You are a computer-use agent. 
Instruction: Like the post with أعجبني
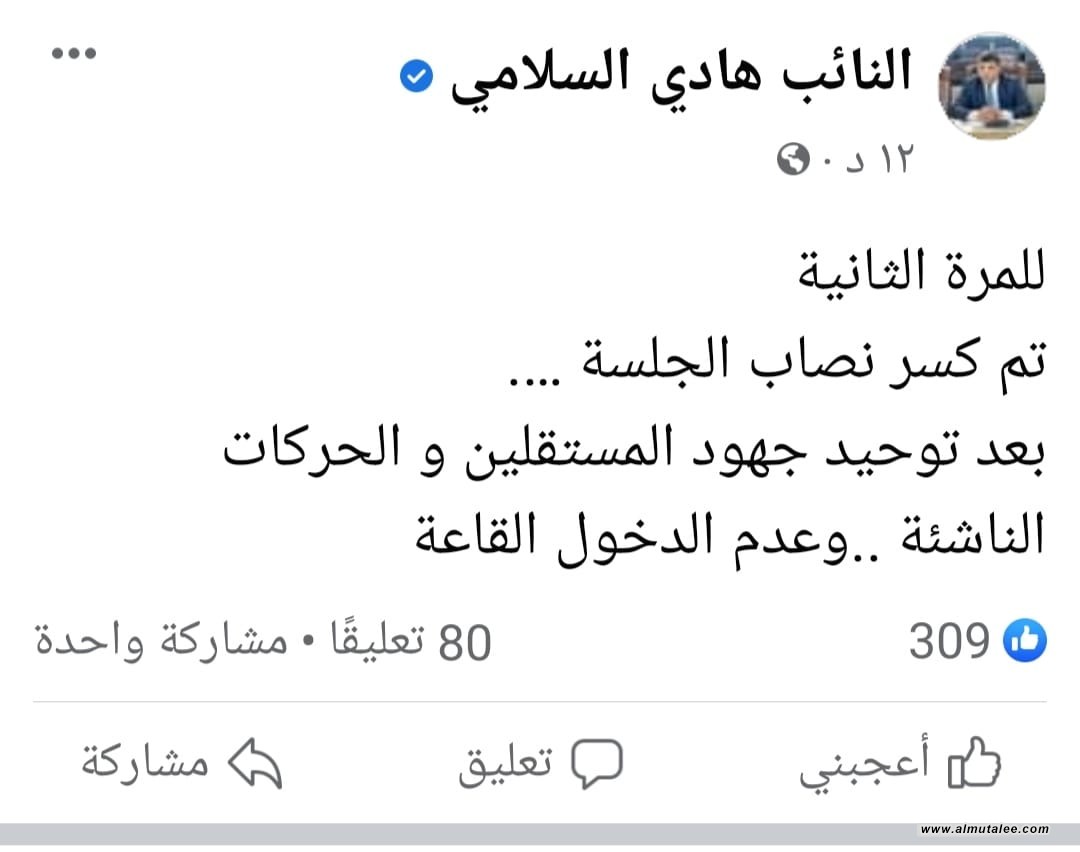(900, 765)
